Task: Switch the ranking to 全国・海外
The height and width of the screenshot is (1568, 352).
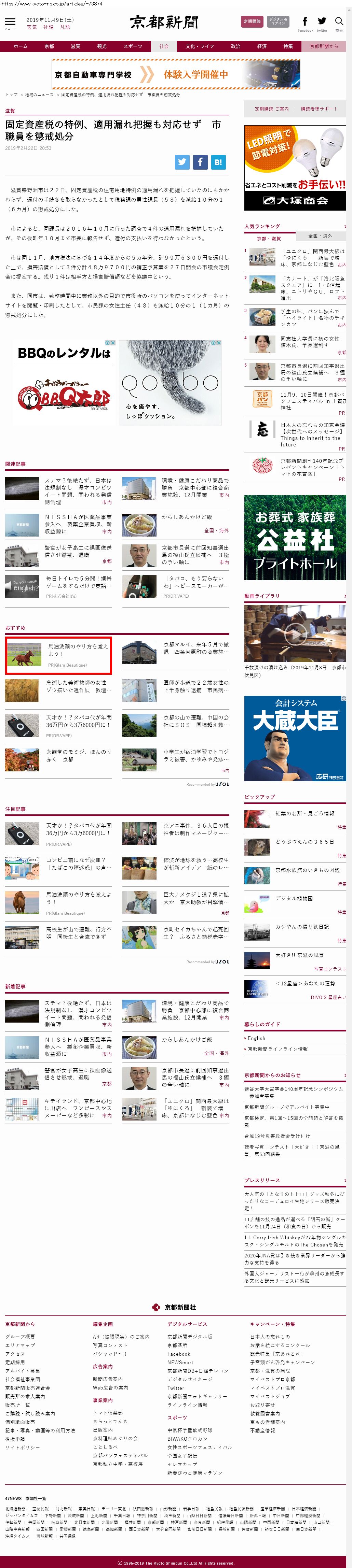Action: pos(320,236)
